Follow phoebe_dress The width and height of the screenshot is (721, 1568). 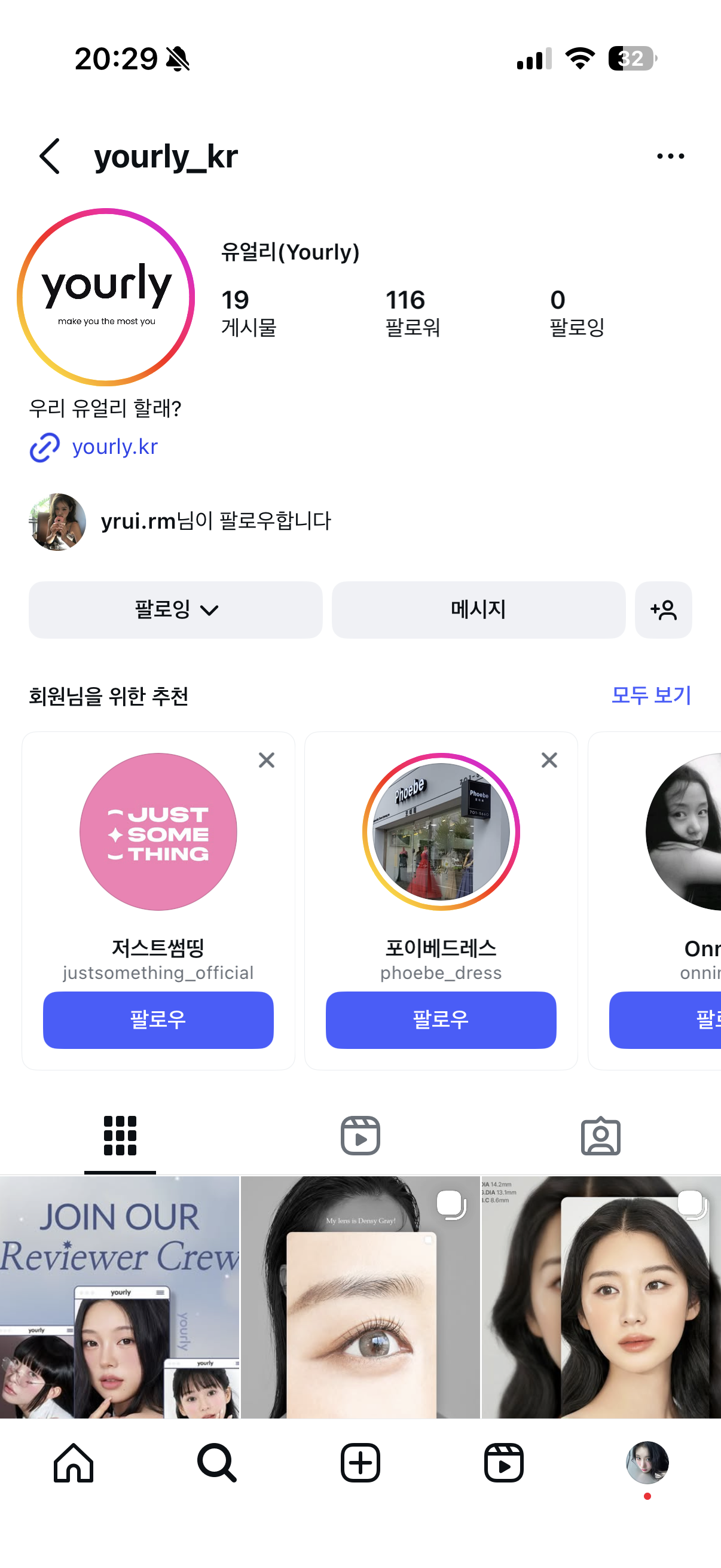click(x=441, y=1020)
